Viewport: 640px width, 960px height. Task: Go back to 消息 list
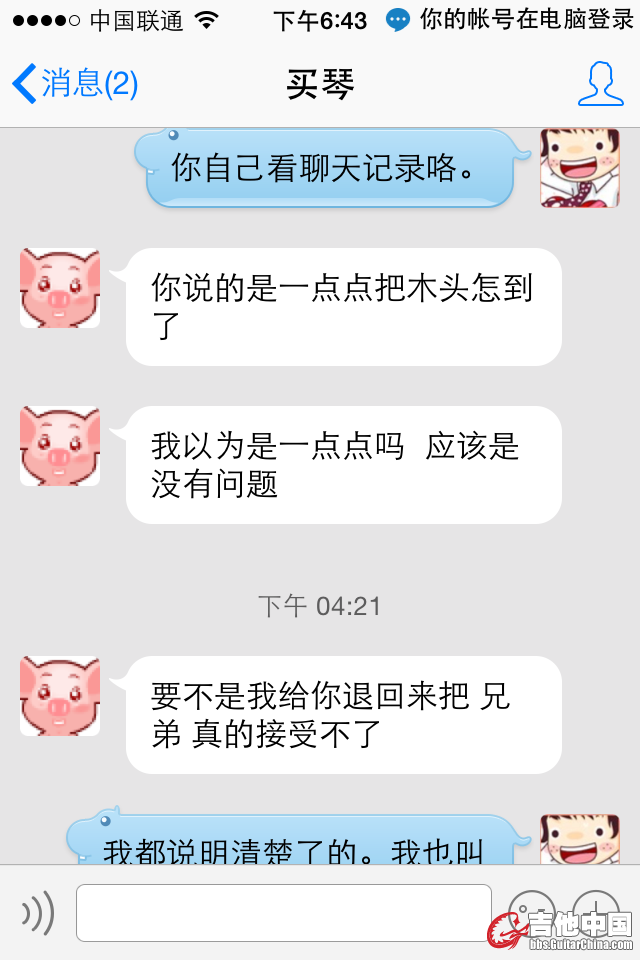tap(75, 84)
